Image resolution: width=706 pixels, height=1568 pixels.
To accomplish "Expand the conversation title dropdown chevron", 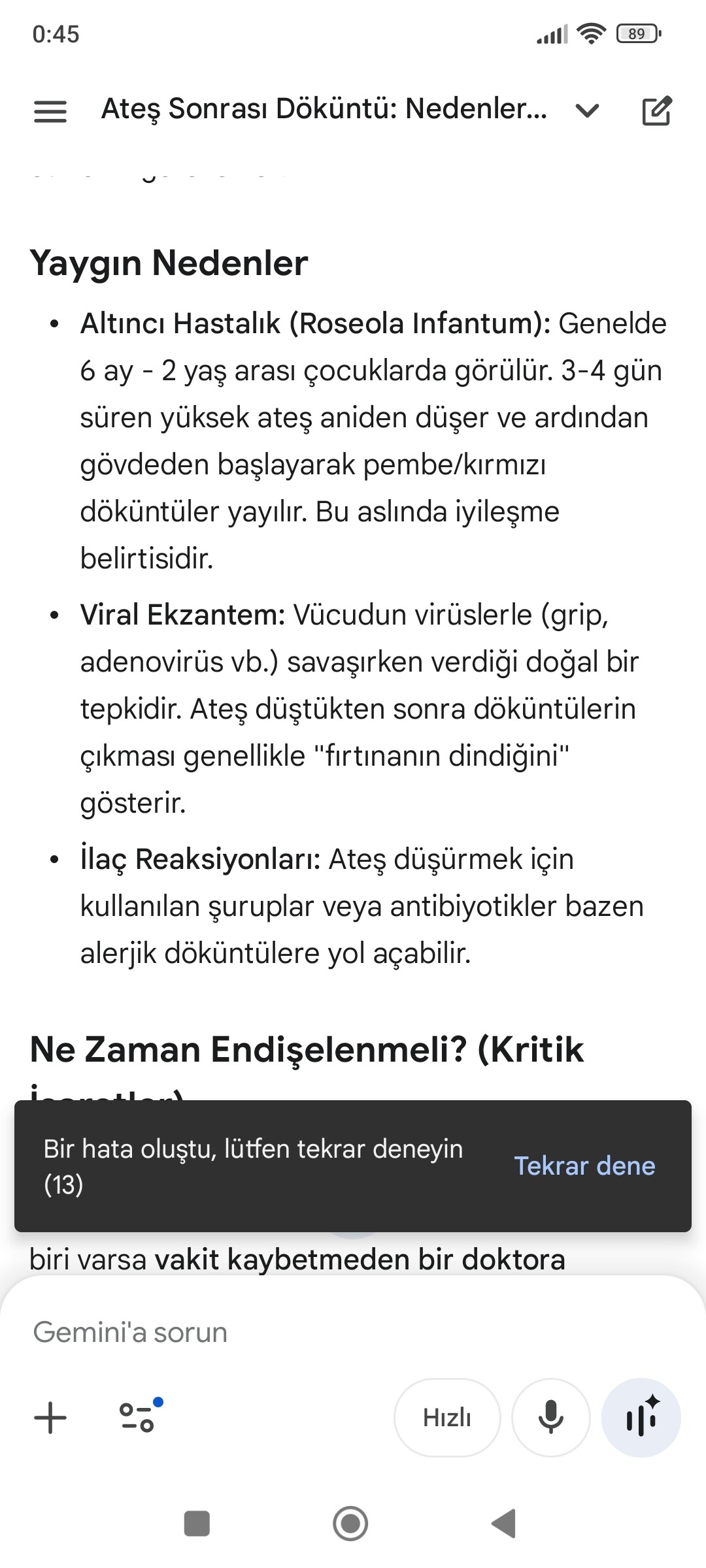I will tap(587, 111).
